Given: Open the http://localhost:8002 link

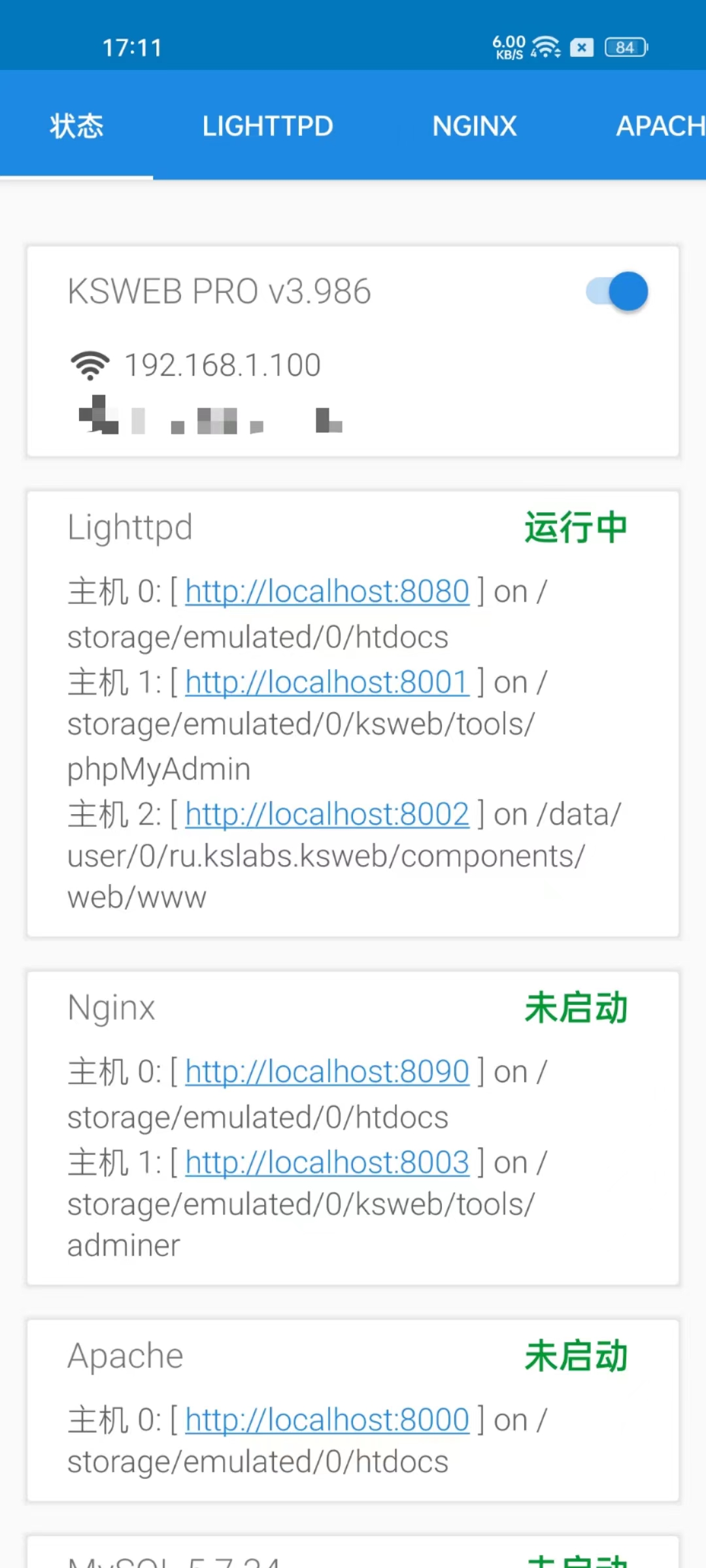Looking at the screenshot, I should tap(327, 815).
